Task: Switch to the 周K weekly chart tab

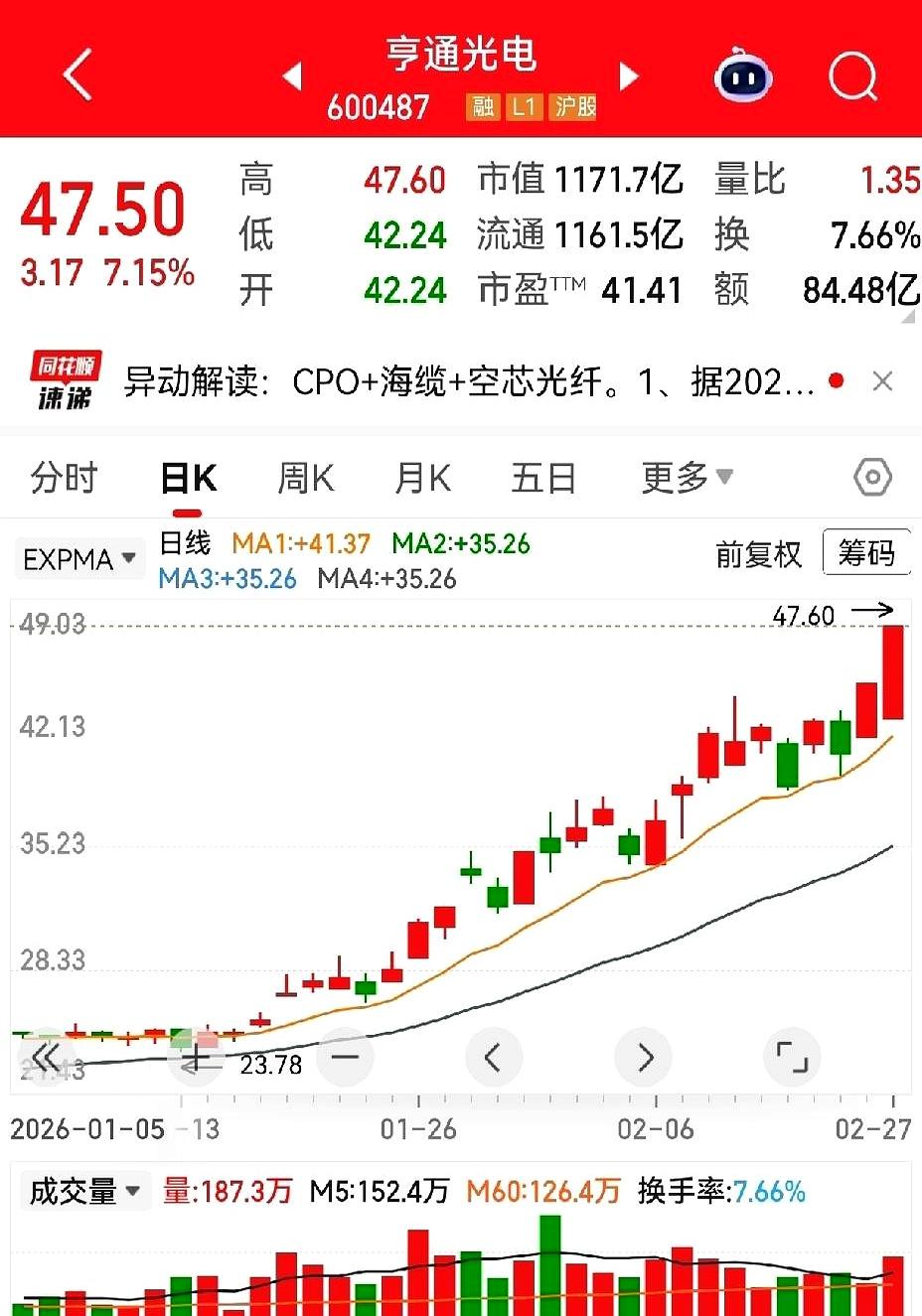Action: [304, 477]
